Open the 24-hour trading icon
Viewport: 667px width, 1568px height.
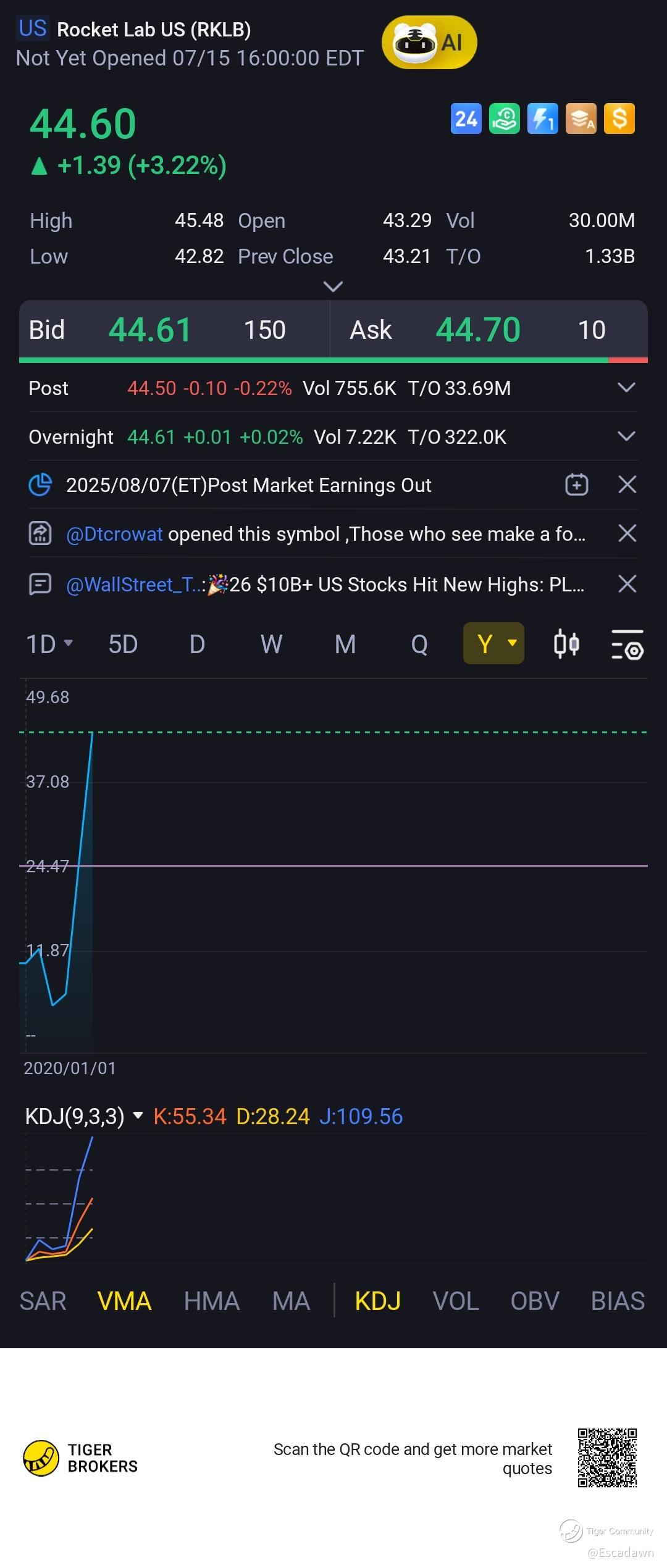466,119
